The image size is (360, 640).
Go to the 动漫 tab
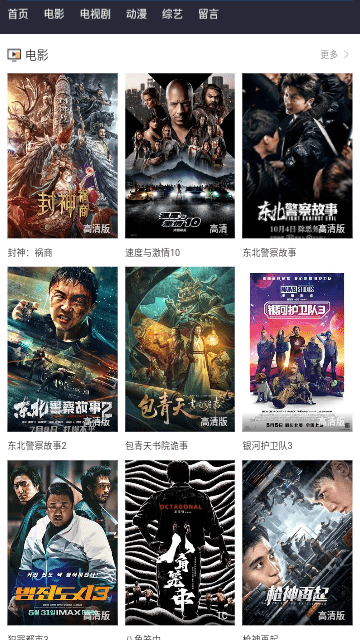(x=136, y=14)
